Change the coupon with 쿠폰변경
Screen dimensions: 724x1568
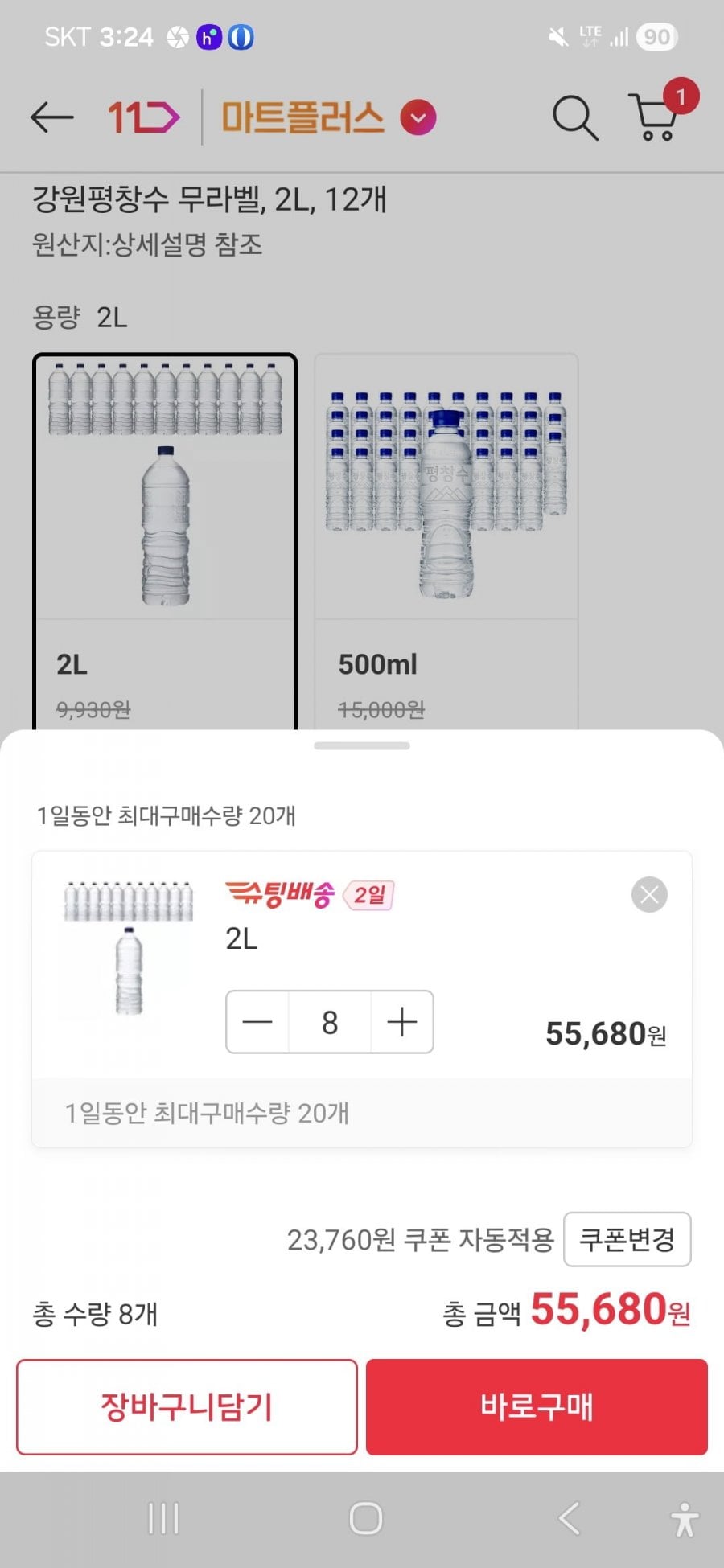click(627, 1239)
